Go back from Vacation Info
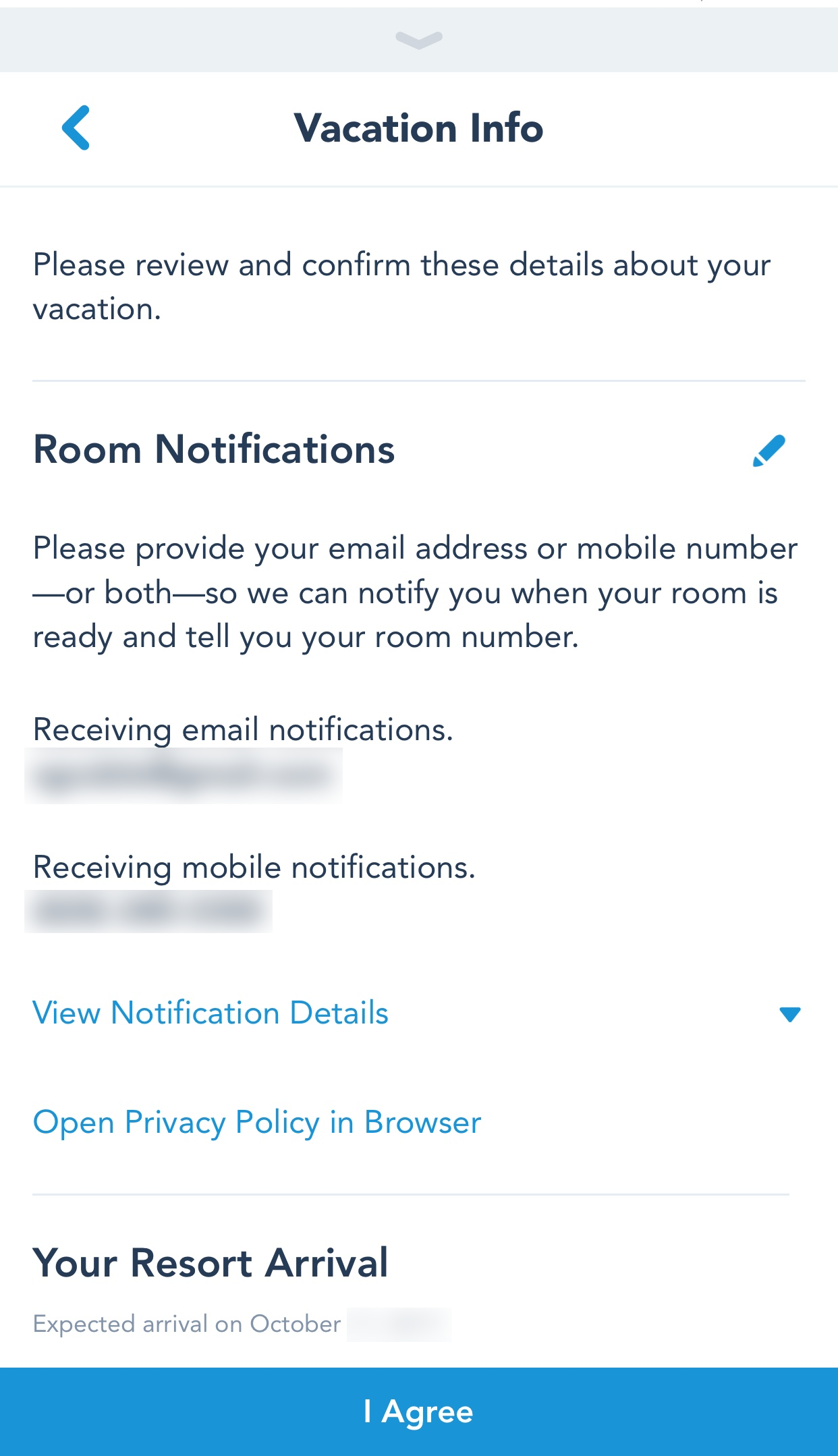The image size is (838, 1456). pos(76,128)
